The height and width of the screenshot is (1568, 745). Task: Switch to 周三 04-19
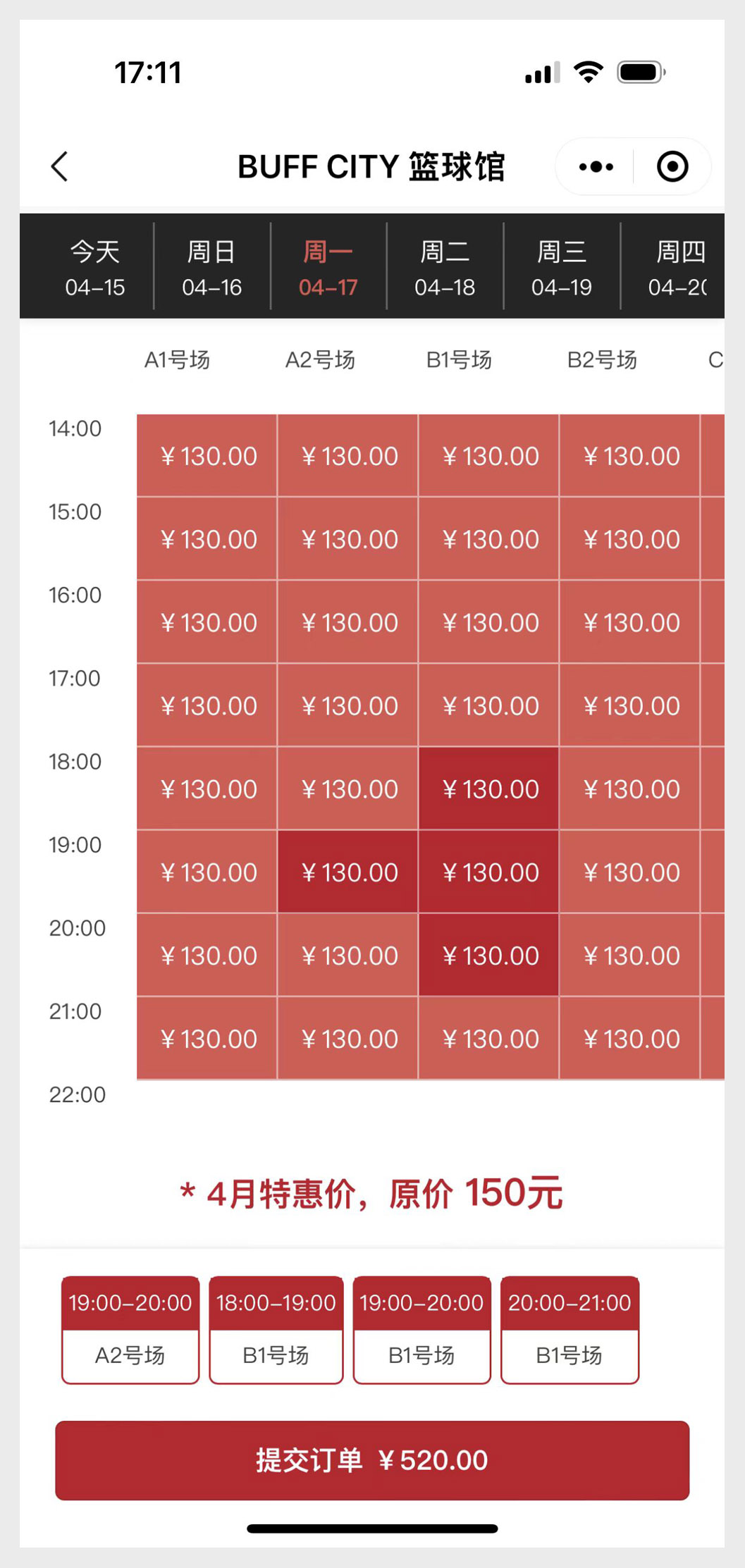(x=562, y=267)
